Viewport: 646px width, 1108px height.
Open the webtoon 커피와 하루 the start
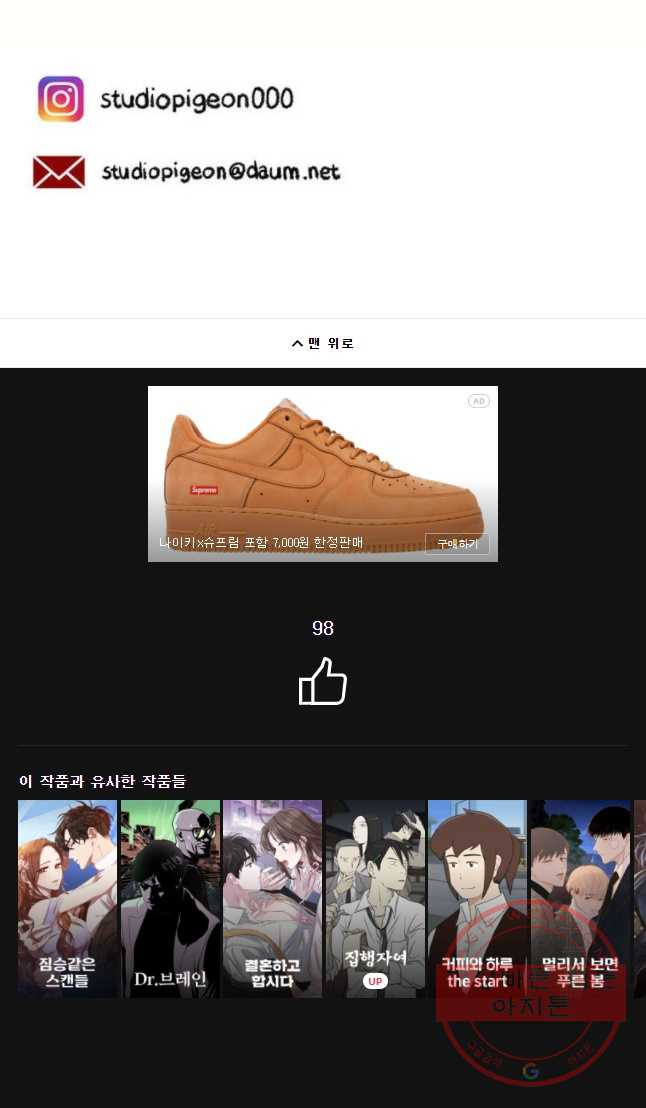[x=477, y=898]
